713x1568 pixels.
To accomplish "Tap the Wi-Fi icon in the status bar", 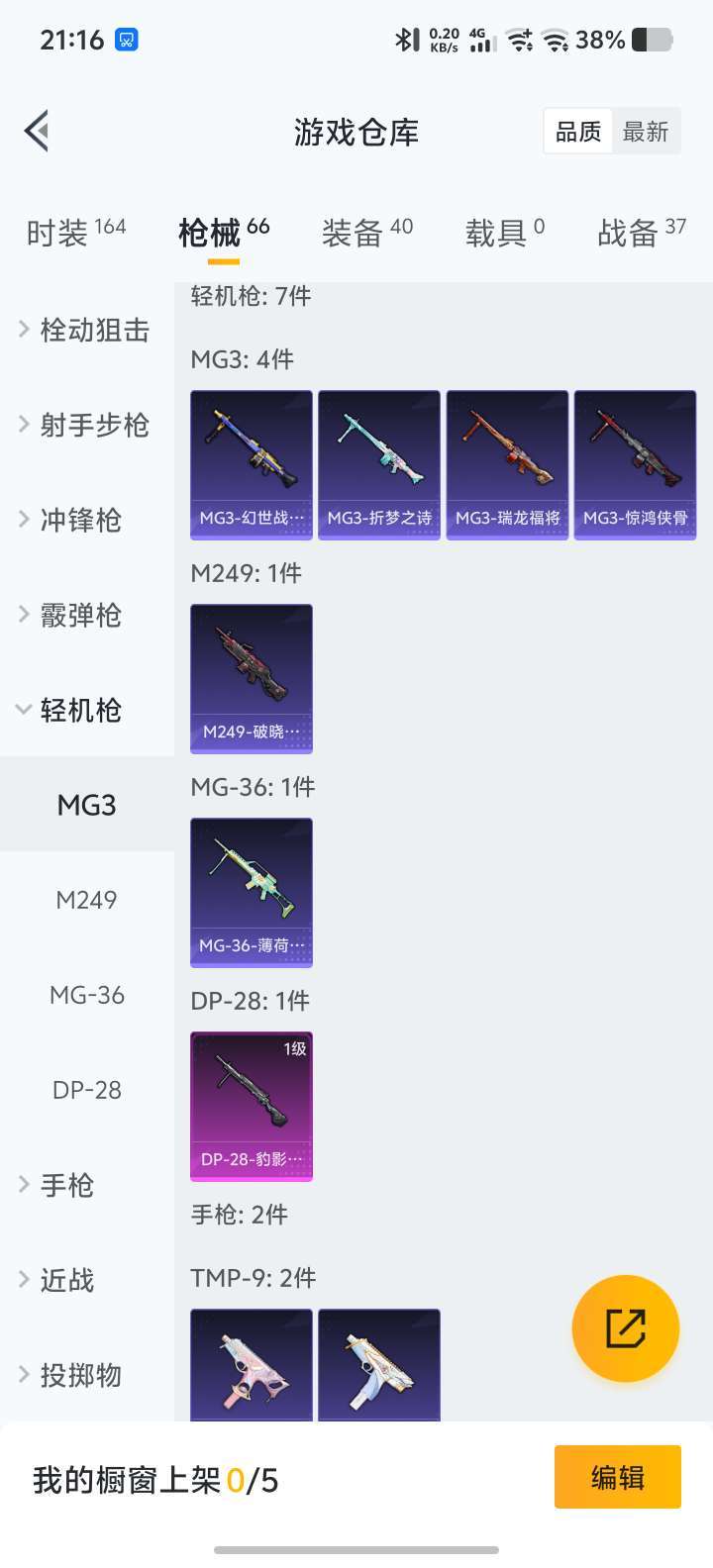I will click(555, 41).
